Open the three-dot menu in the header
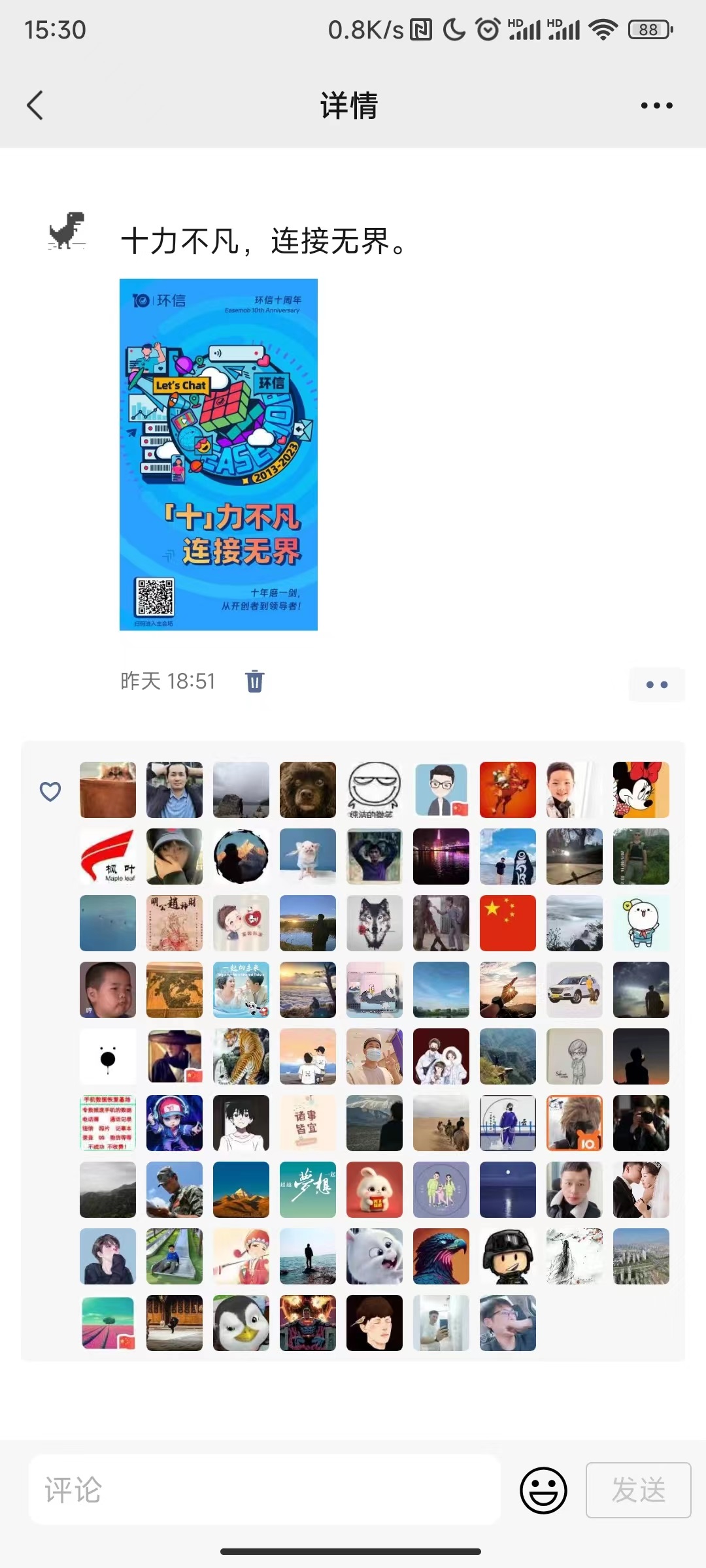706x1568 pixels. 656,105
